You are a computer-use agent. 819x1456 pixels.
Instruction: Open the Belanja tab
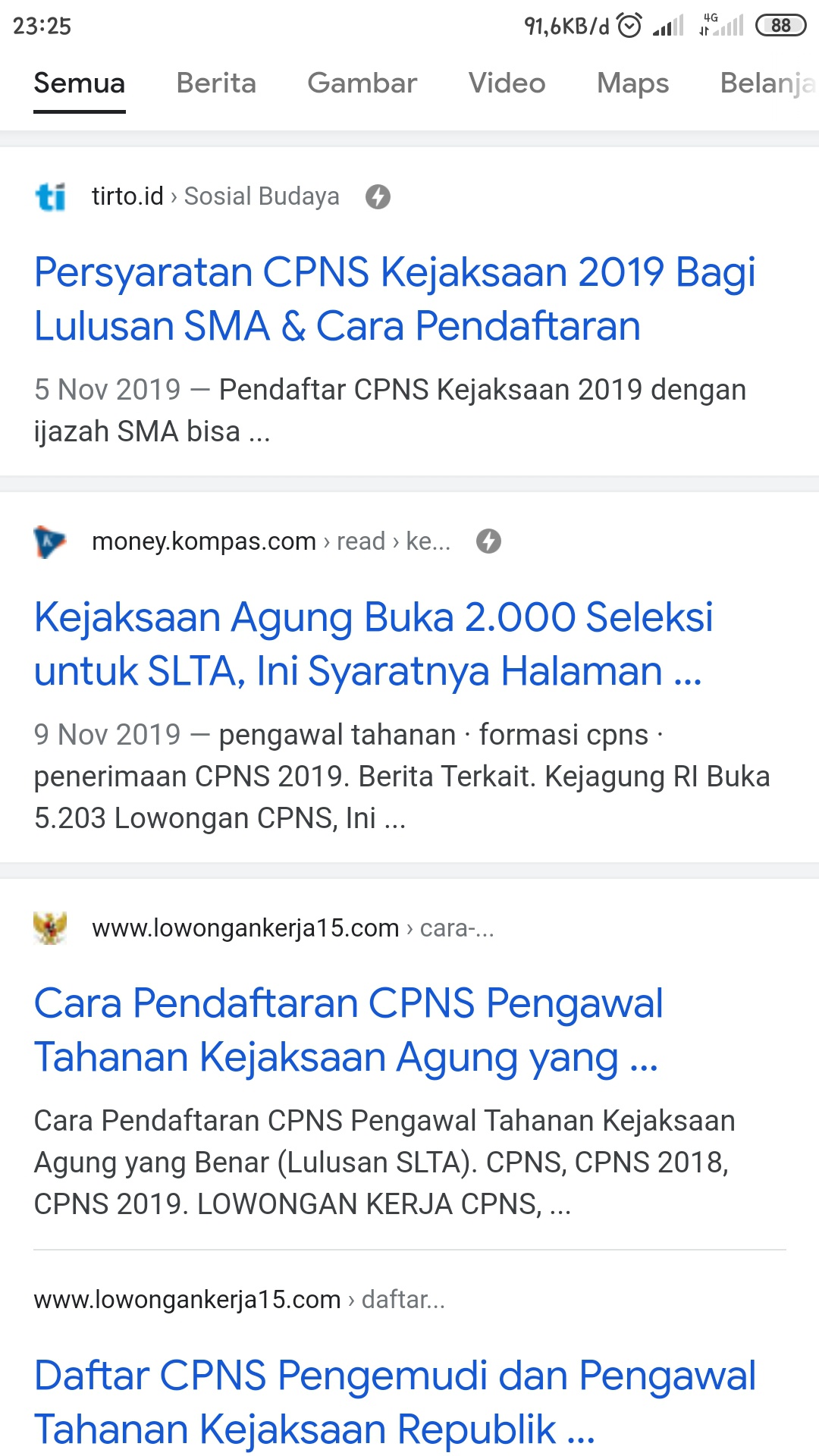(766, 83)
